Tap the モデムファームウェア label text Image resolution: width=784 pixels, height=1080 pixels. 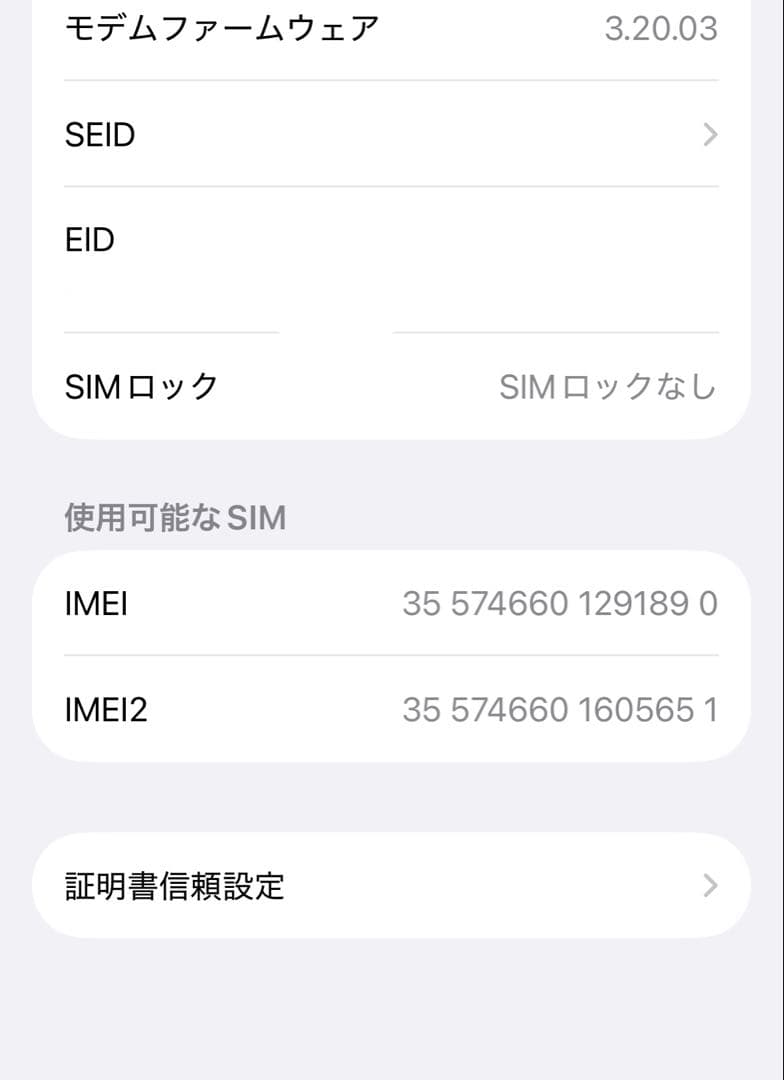[x=221, y=28]
